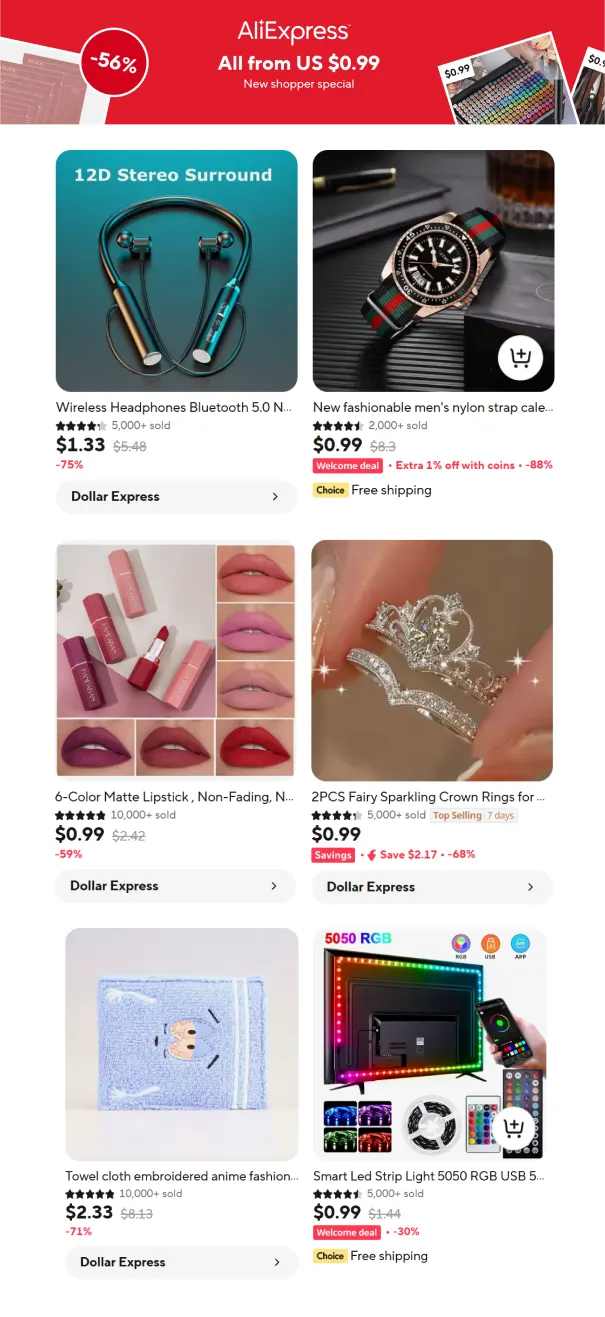This screenshot has height=1317, width=605.
Task: Open the Wireless Headphones Bluetooth product
Action: 176,271
